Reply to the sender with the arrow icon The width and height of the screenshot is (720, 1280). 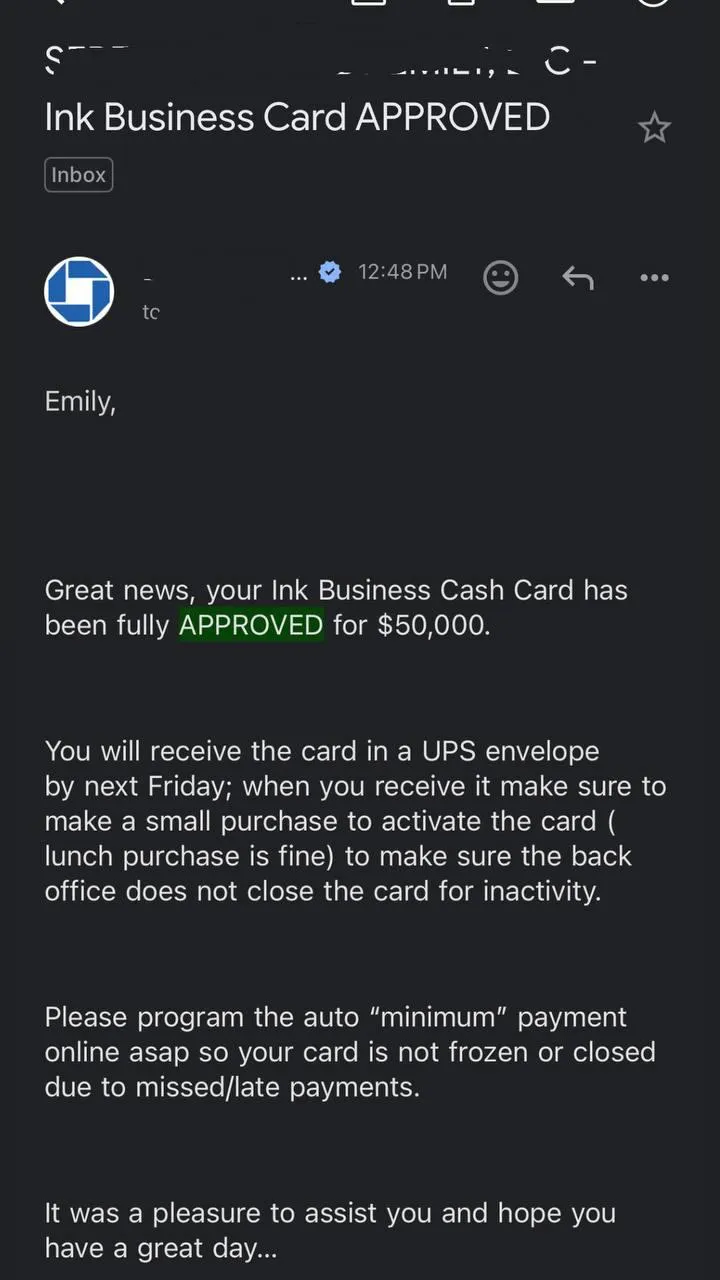(x=578, y=277)
